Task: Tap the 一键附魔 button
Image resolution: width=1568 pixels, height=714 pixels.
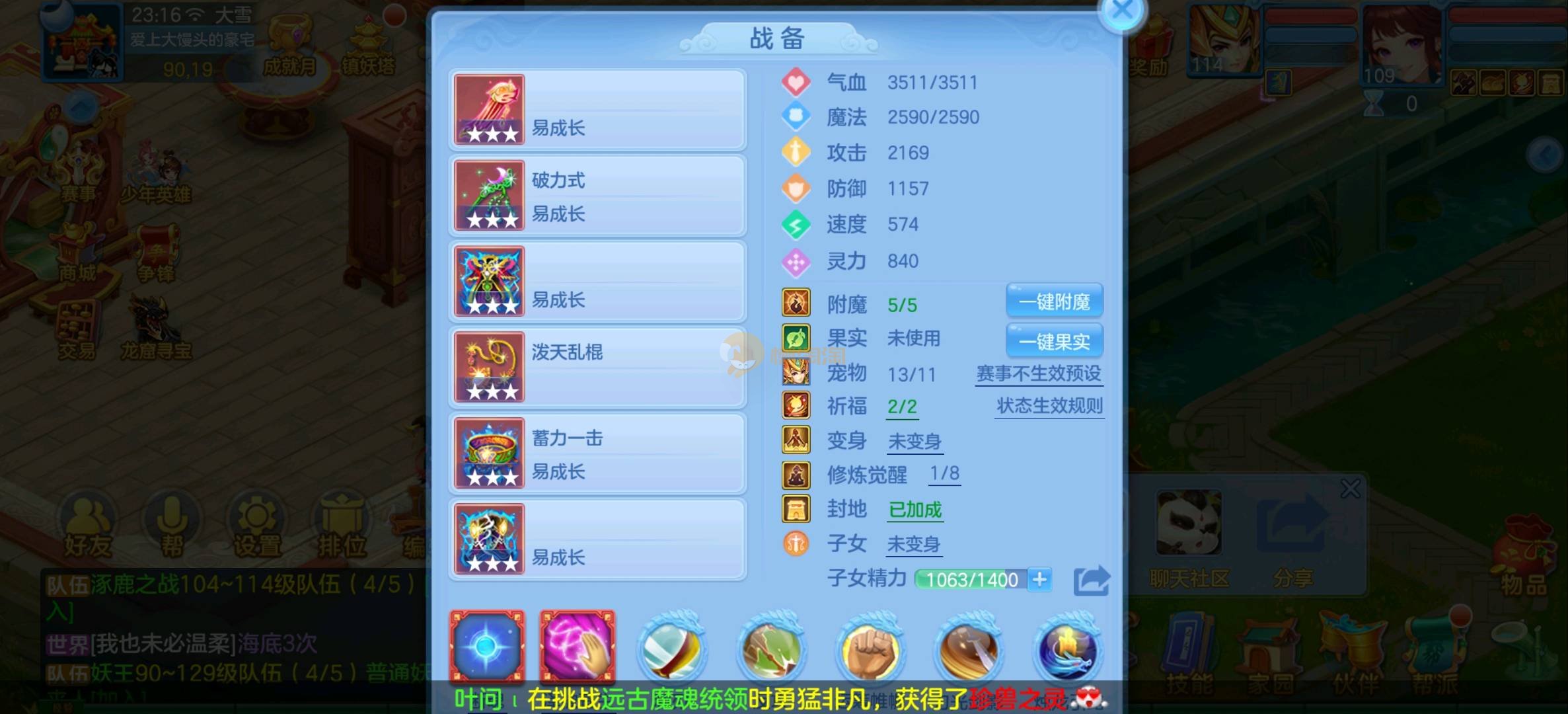Action: coord(1054,301)
